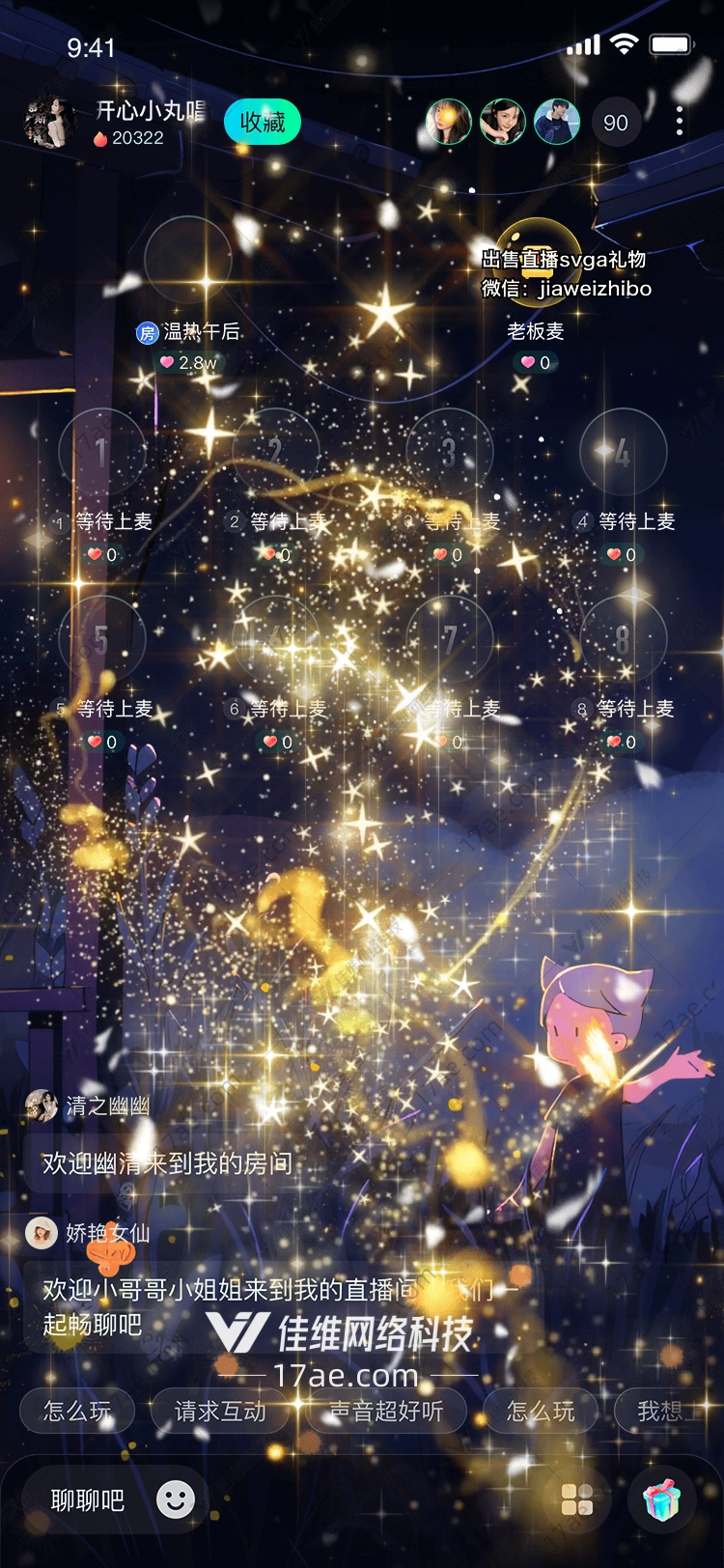724x1568 pixels.
Task: Join mic seat number 2
Action: click(x=276, y=451)
